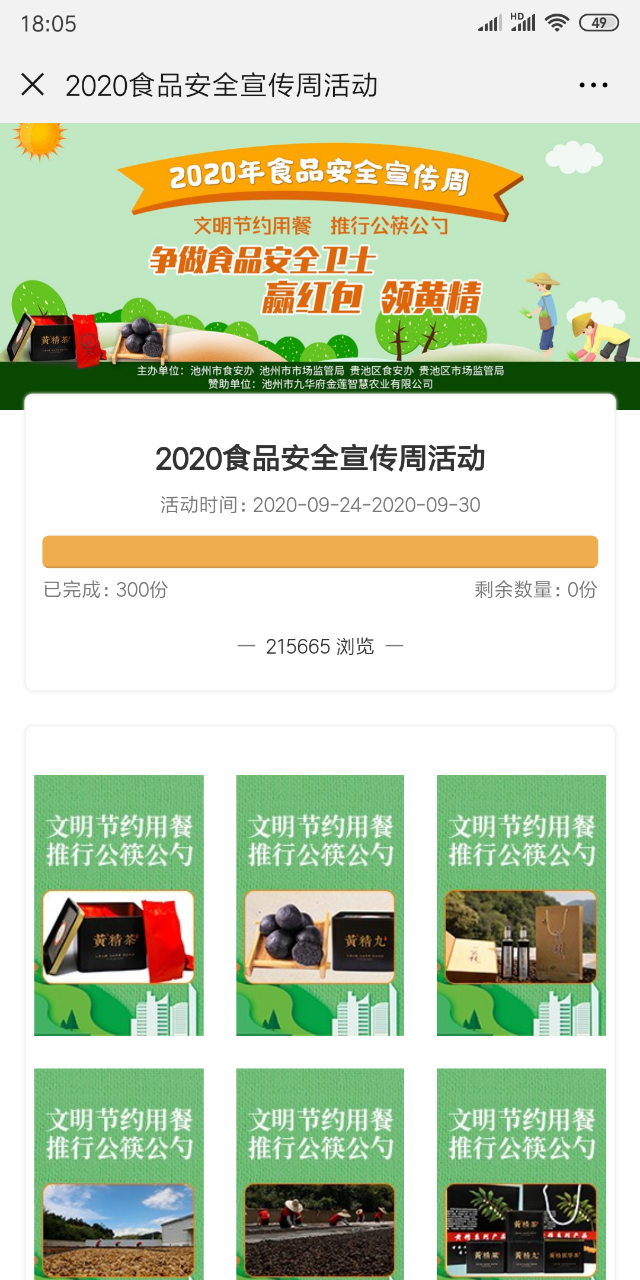Open the three-dot overflow menu
This screenshot has width=640, height=1280.
coord(593,85)
